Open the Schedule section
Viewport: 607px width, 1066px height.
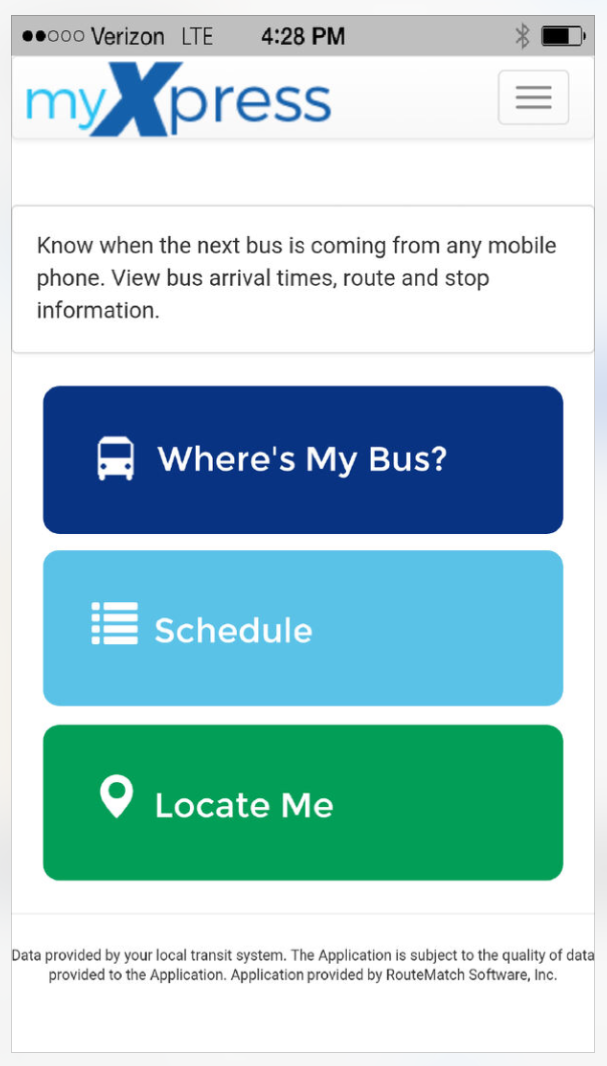point(303,628)
